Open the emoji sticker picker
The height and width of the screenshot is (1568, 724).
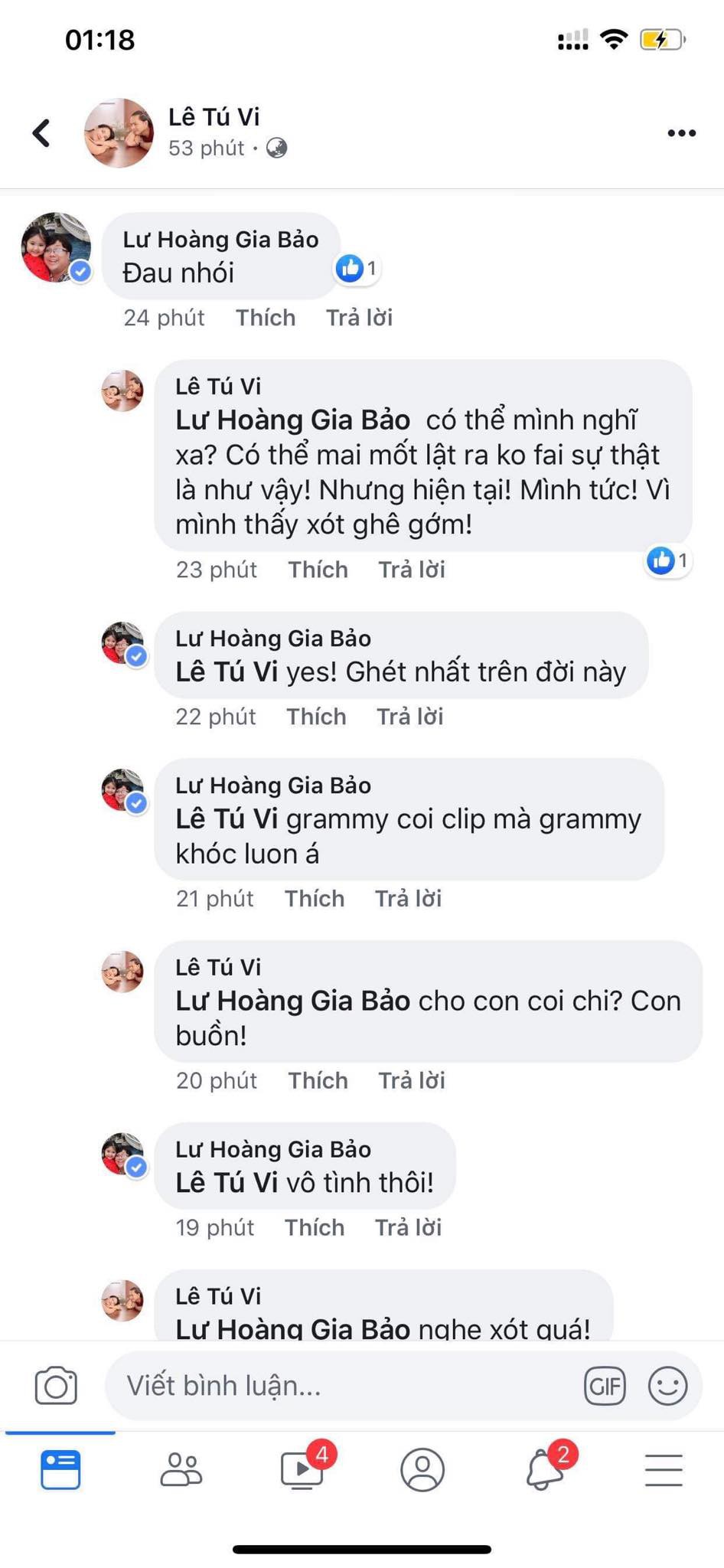667,1386
